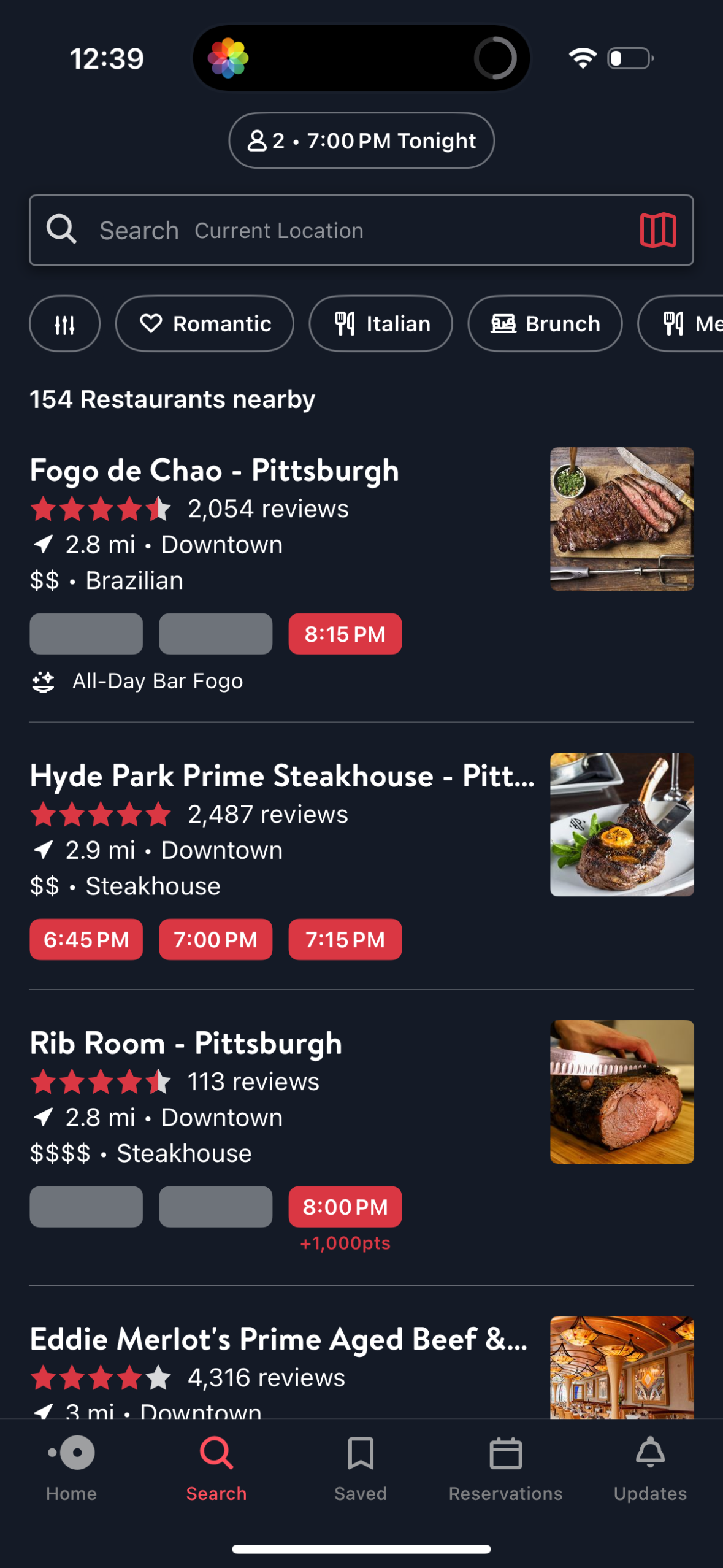Reserve 6:45 PM at Hyde Park Prime Steakhouse
This screenshot has height=1568, width=723.
coord(86,939)
